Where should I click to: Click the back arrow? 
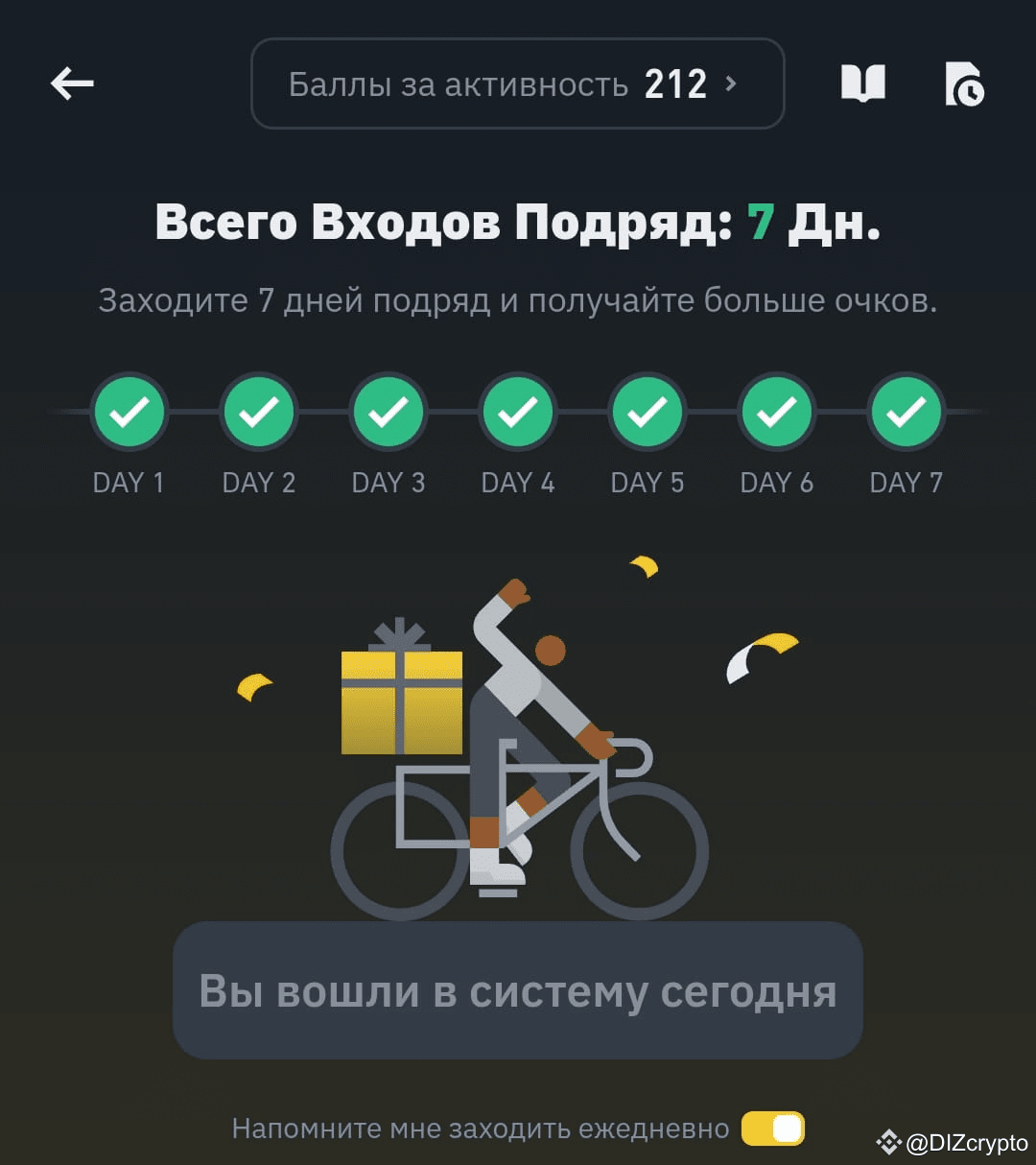(72, 83)
